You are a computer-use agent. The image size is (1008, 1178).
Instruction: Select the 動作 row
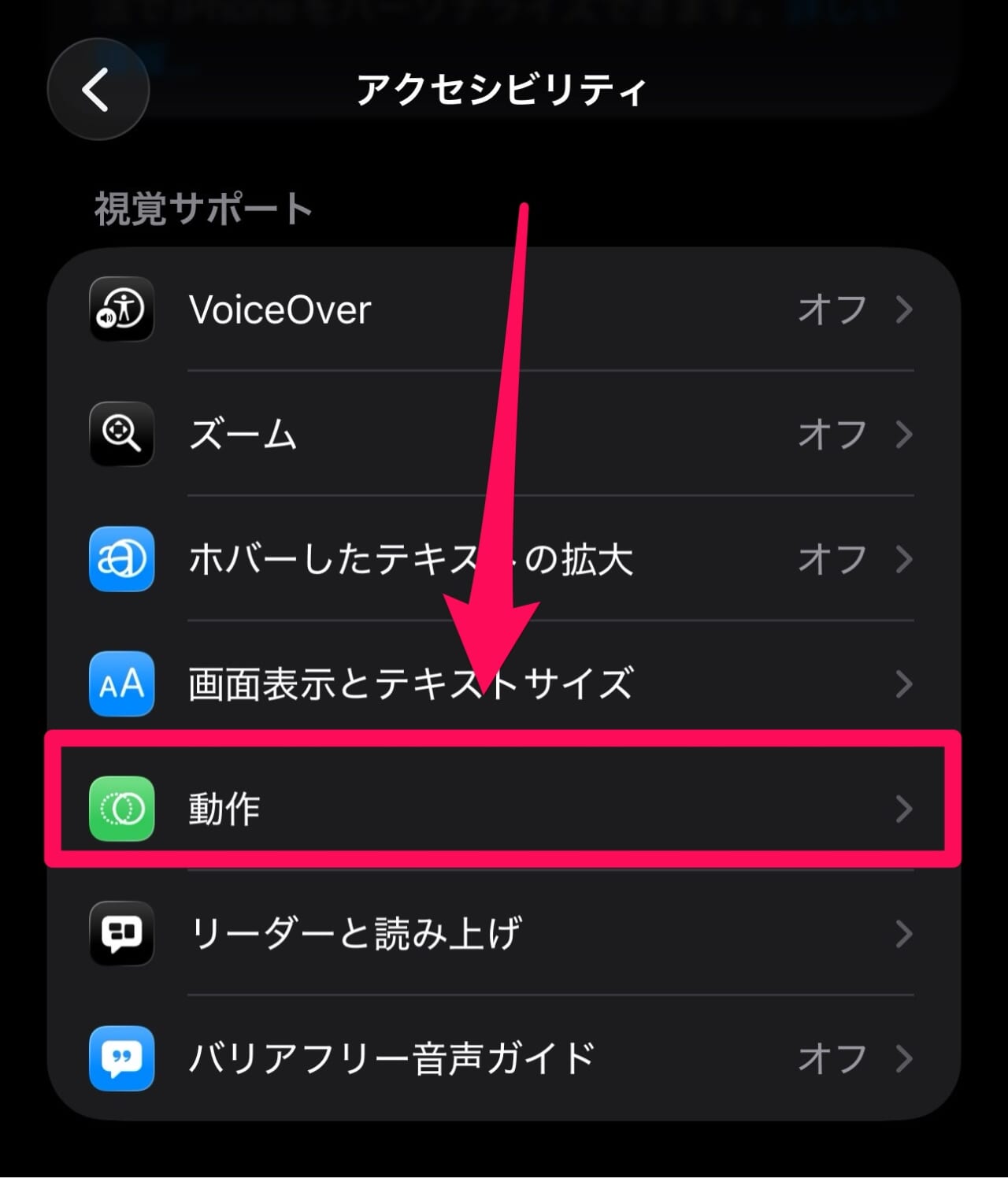tap(504, 809)
